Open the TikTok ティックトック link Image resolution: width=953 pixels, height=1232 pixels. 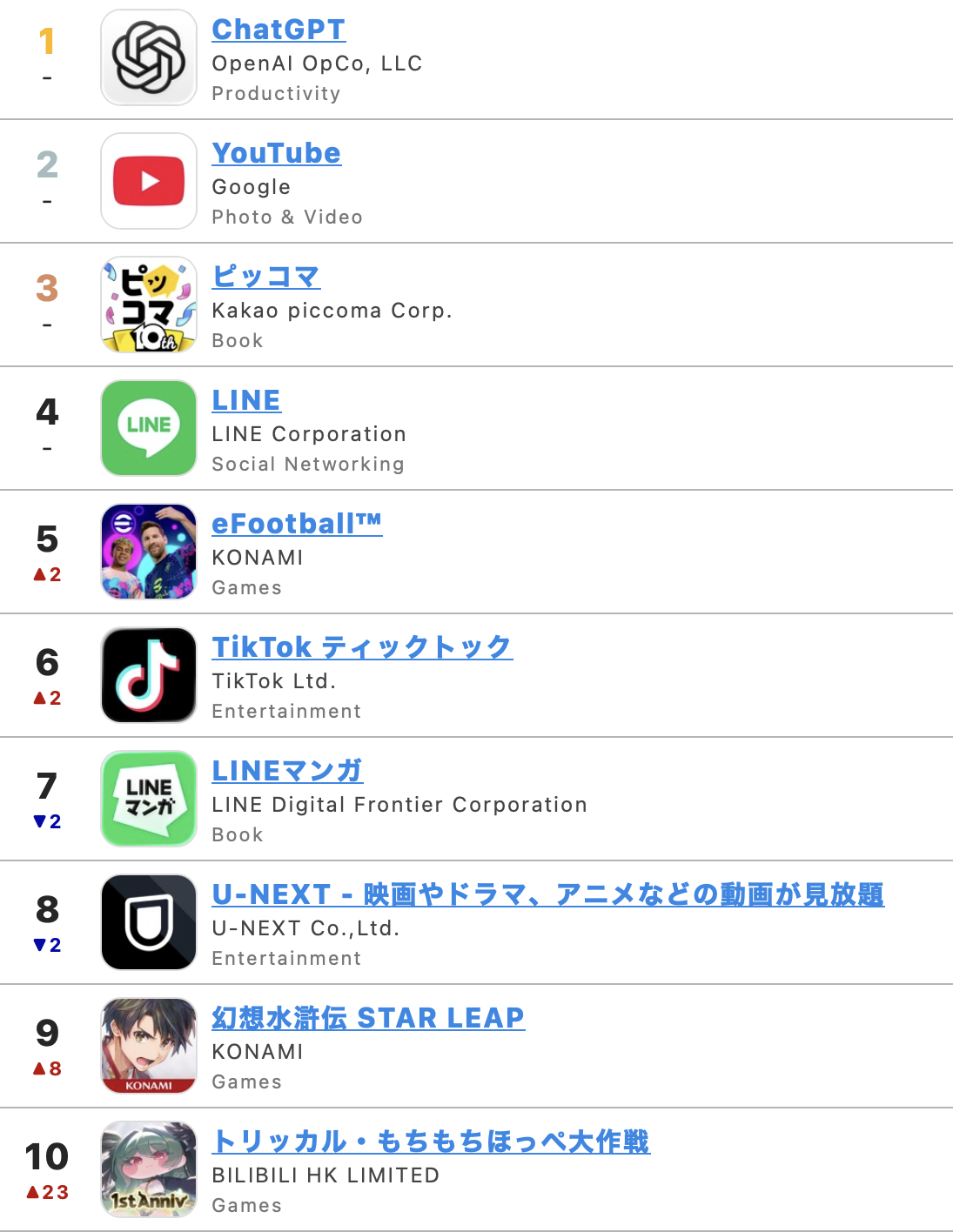pyautogui.click(x=362, y=647)
